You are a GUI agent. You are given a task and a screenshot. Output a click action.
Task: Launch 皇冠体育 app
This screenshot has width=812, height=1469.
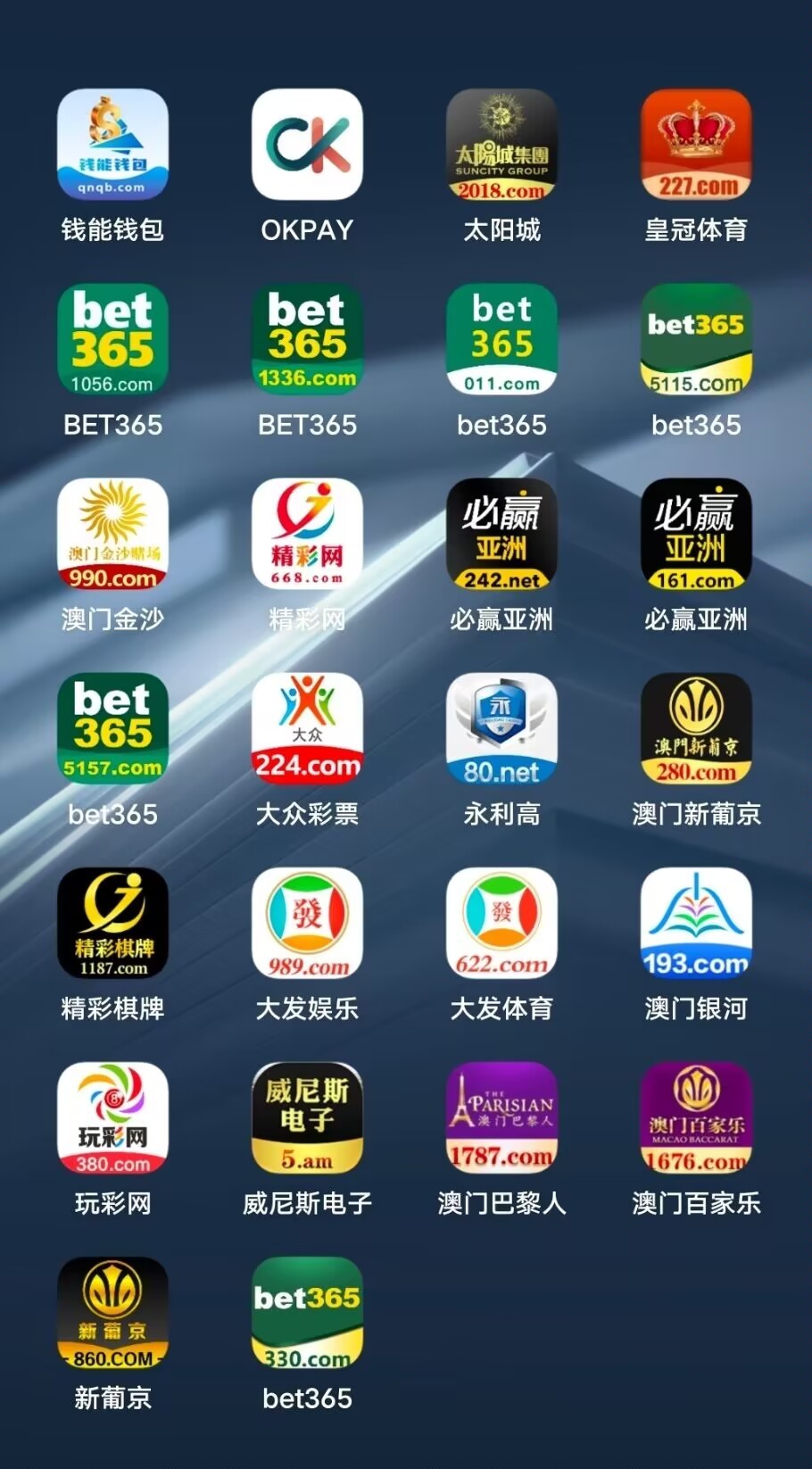tap(696, 145)
